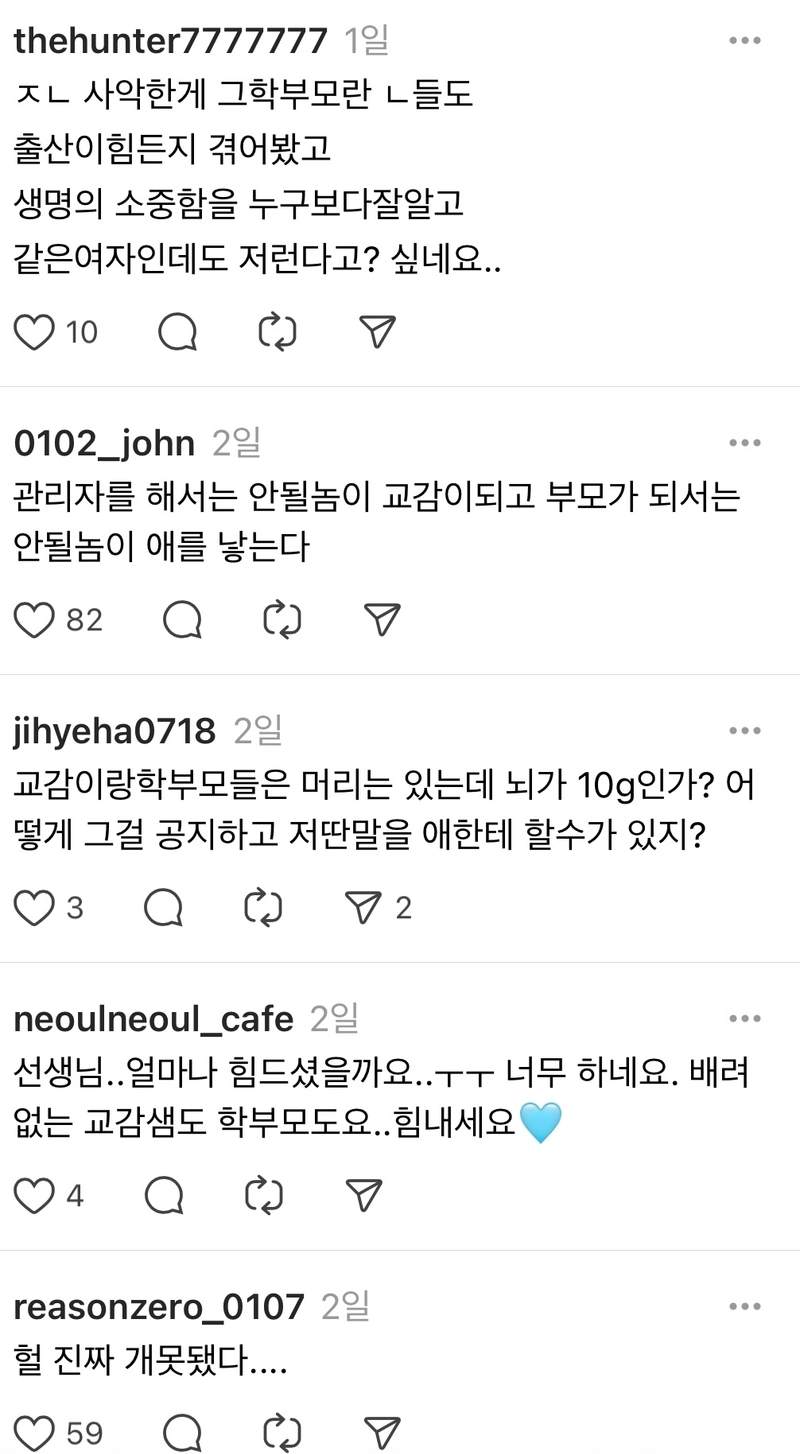Open overflow menu on jihyeha0718's comment
800x1454 pixels.
point(745,731)
